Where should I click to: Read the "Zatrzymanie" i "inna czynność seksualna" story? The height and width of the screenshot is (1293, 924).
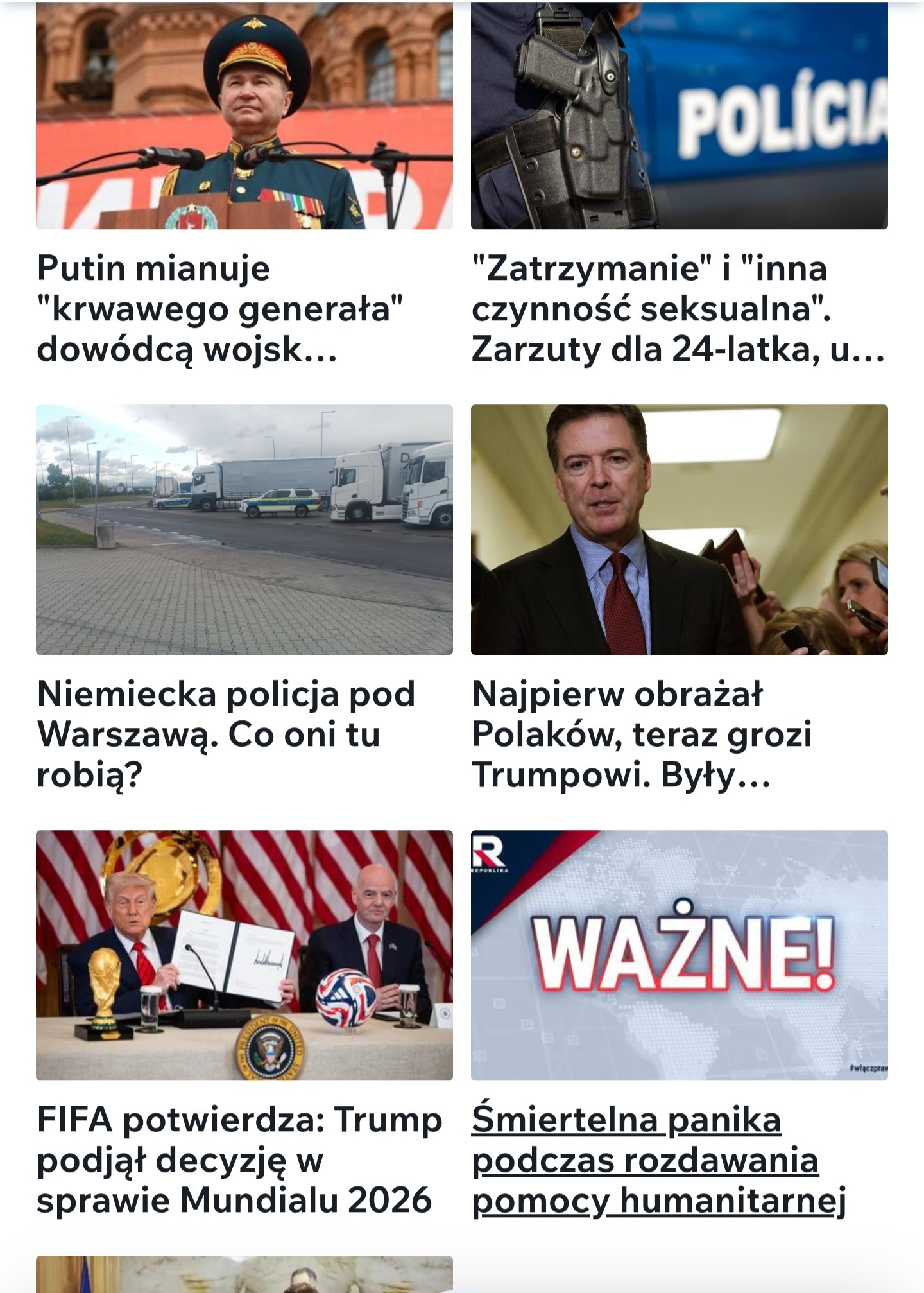[678, 309]
